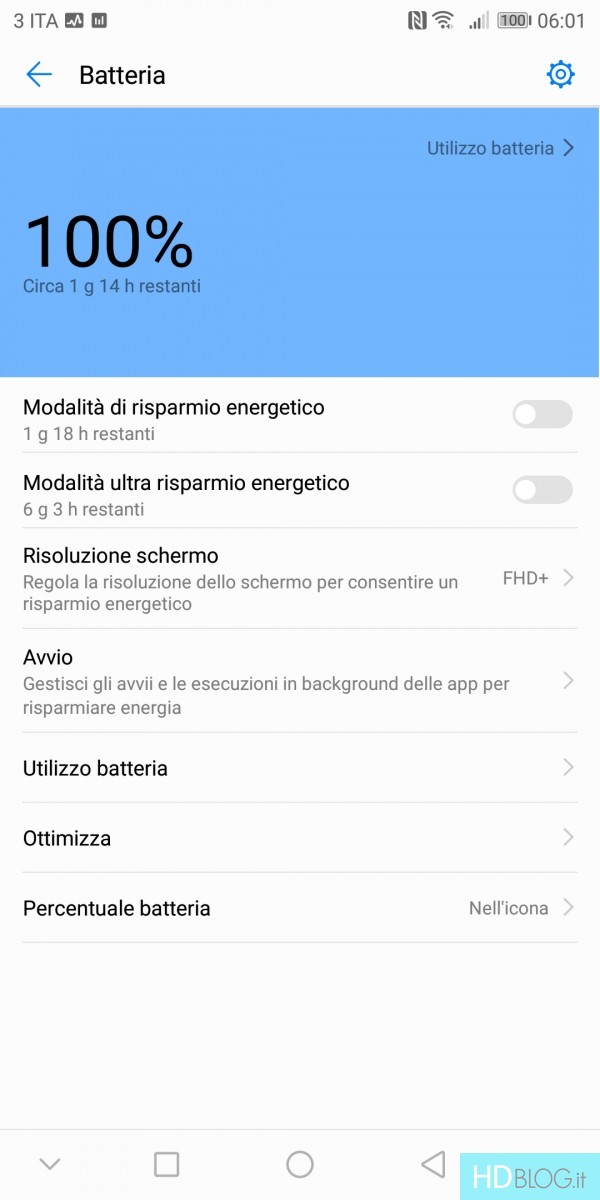Tap the system home button
Image resolution: width=600 pixels, height=1200 pixels.
(x=300, y=1164)
